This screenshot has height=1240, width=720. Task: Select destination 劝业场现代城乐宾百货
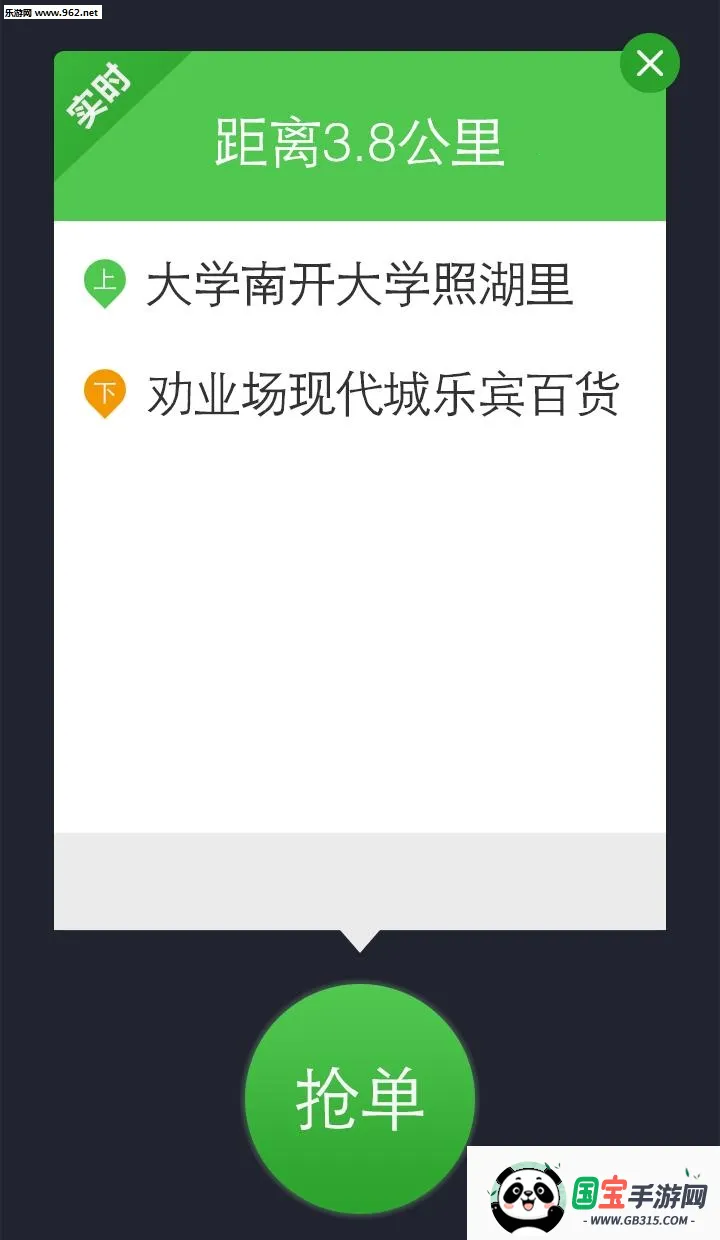(385, 392)
